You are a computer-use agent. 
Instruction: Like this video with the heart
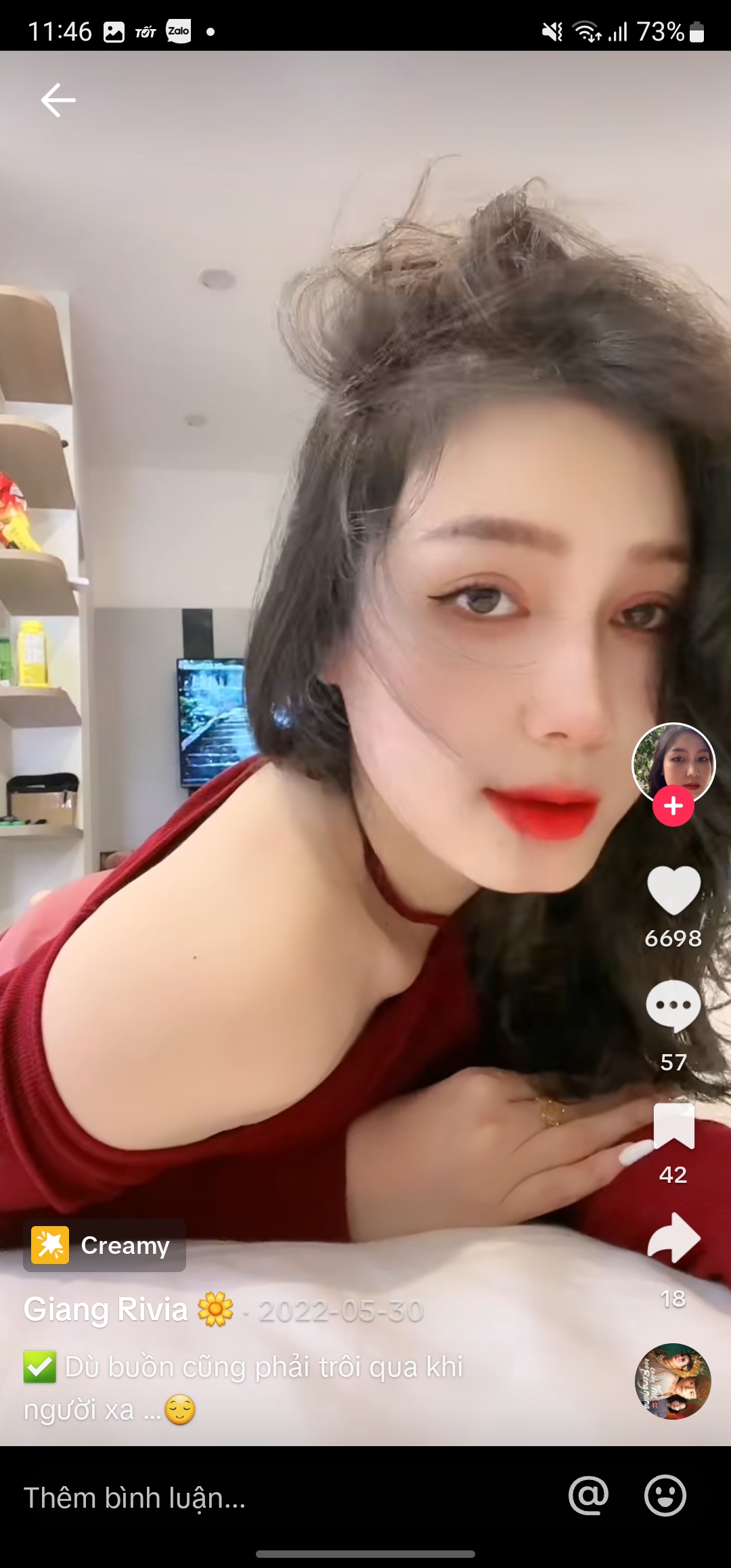click(673, 891)
